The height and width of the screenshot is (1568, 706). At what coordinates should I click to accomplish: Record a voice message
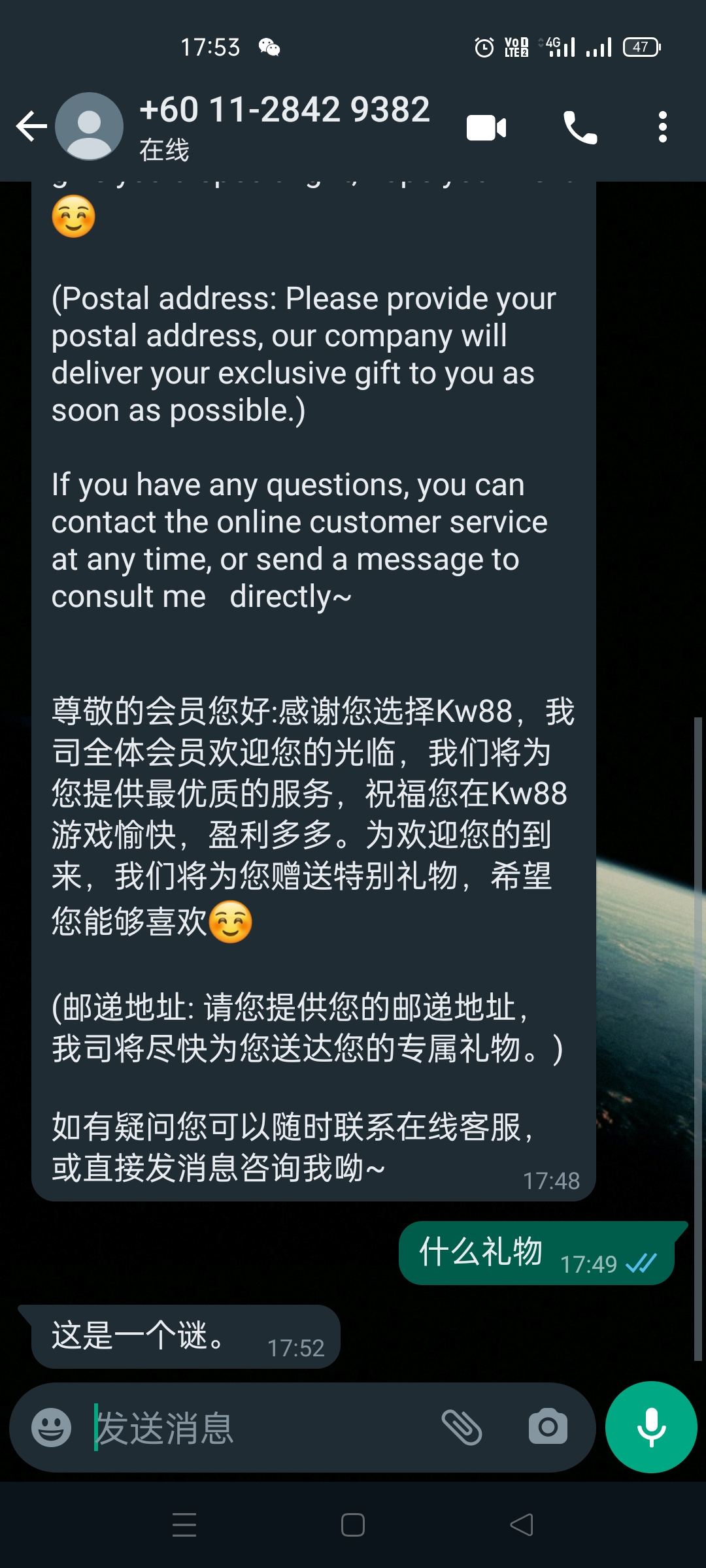point(651,1427)
